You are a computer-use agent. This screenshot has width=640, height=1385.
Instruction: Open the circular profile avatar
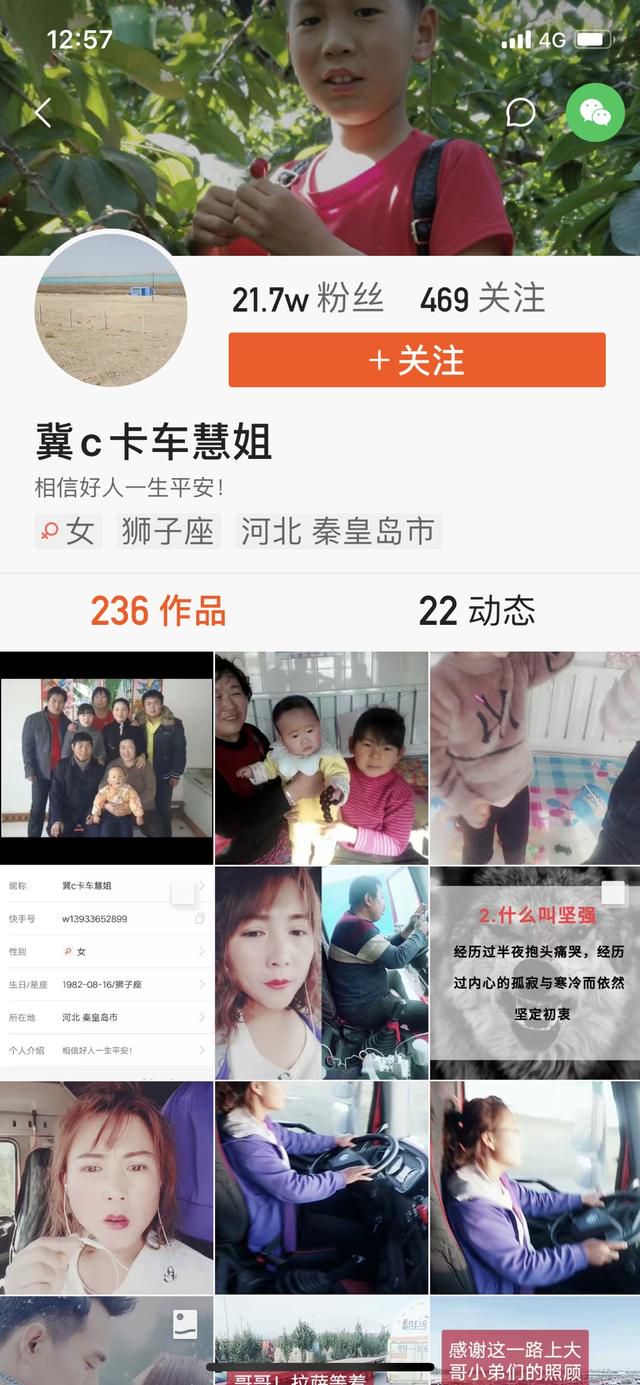(x=111, y=311)
